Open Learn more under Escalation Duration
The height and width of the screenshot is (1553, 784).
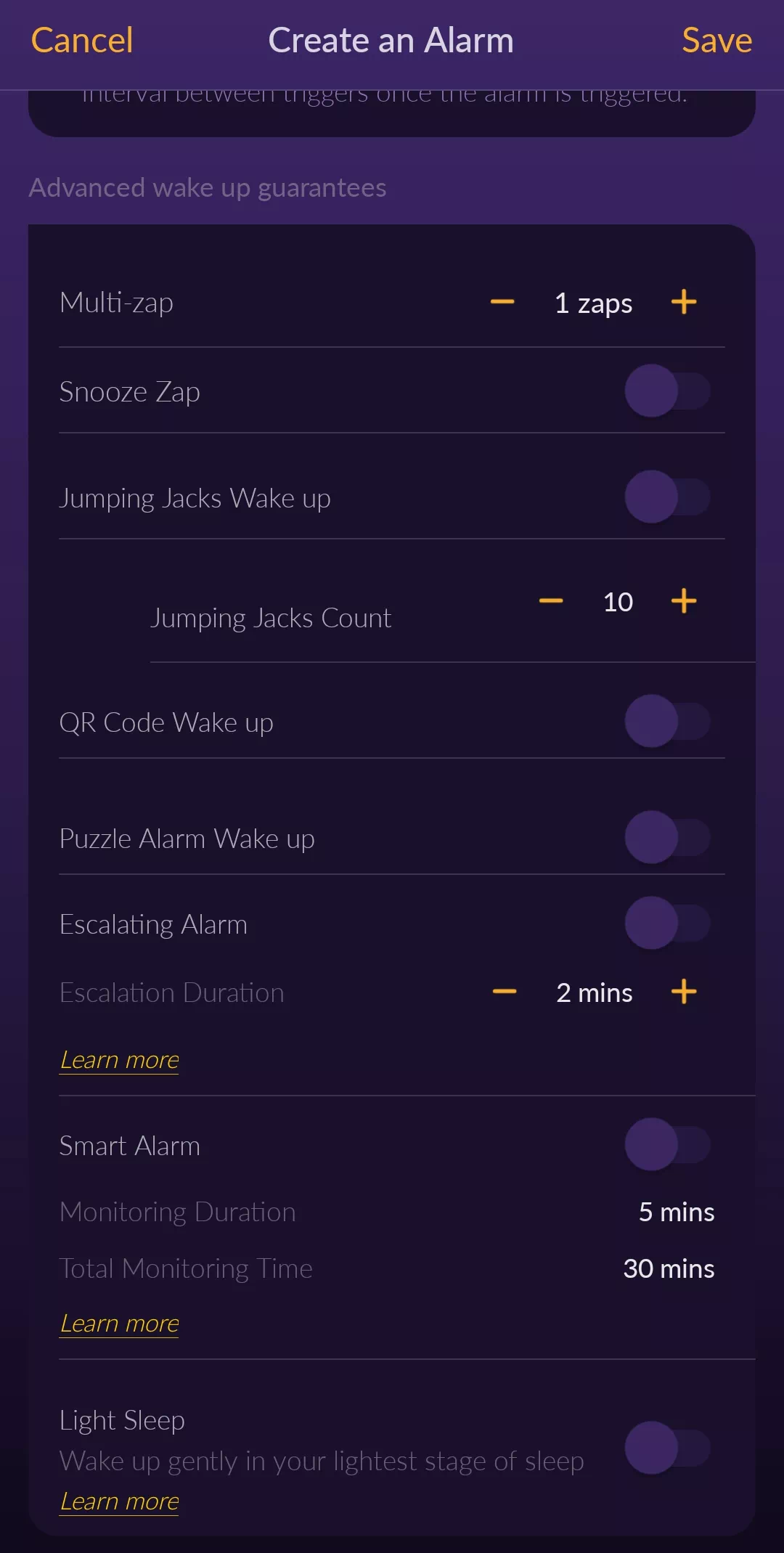click(119, 1059)
